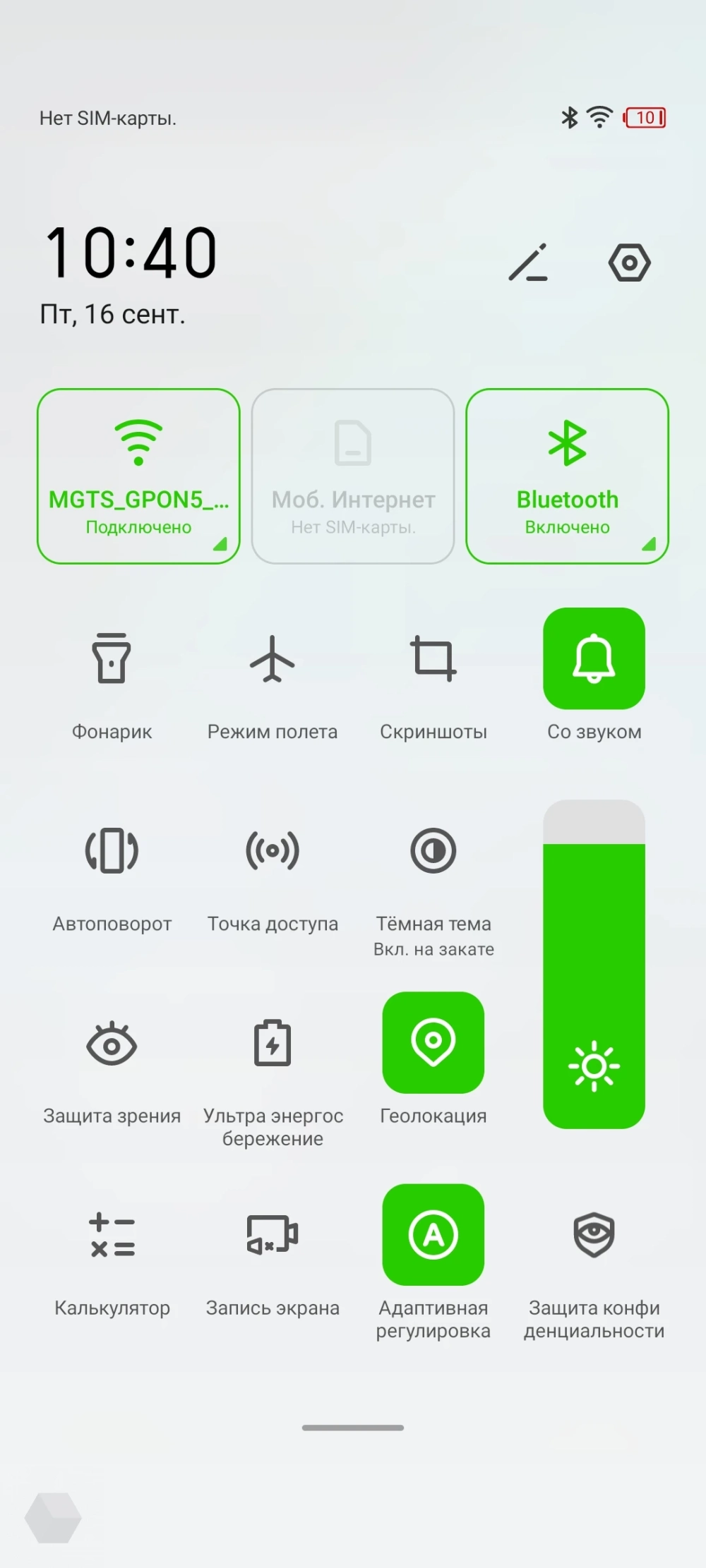706x1568 pixels.
Task: Toggle the MGTS_GPON5 Wi-Fi tile
Action: coord(138,476)
